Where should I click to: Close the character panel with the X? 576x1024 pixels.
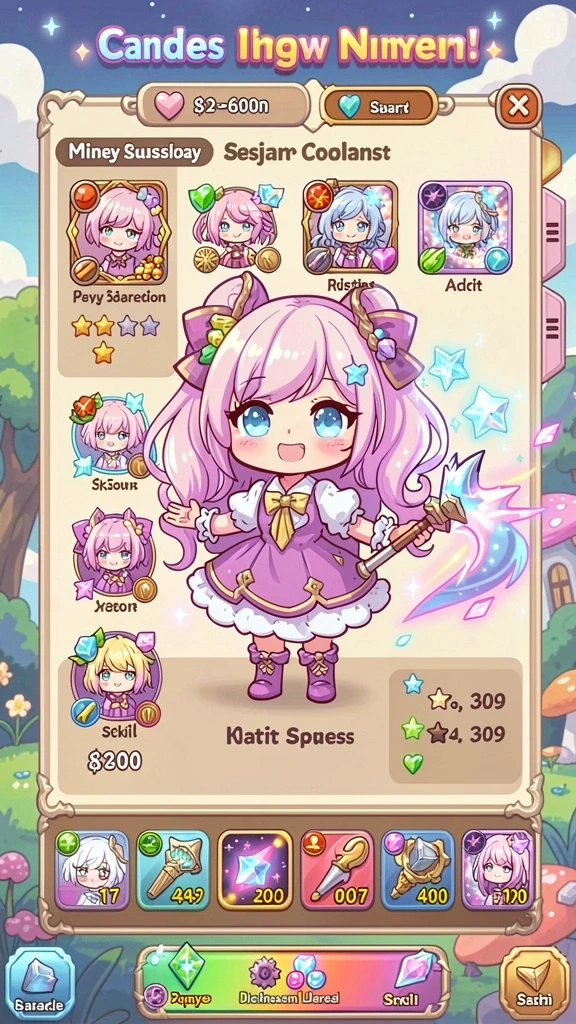coord(519,105)
